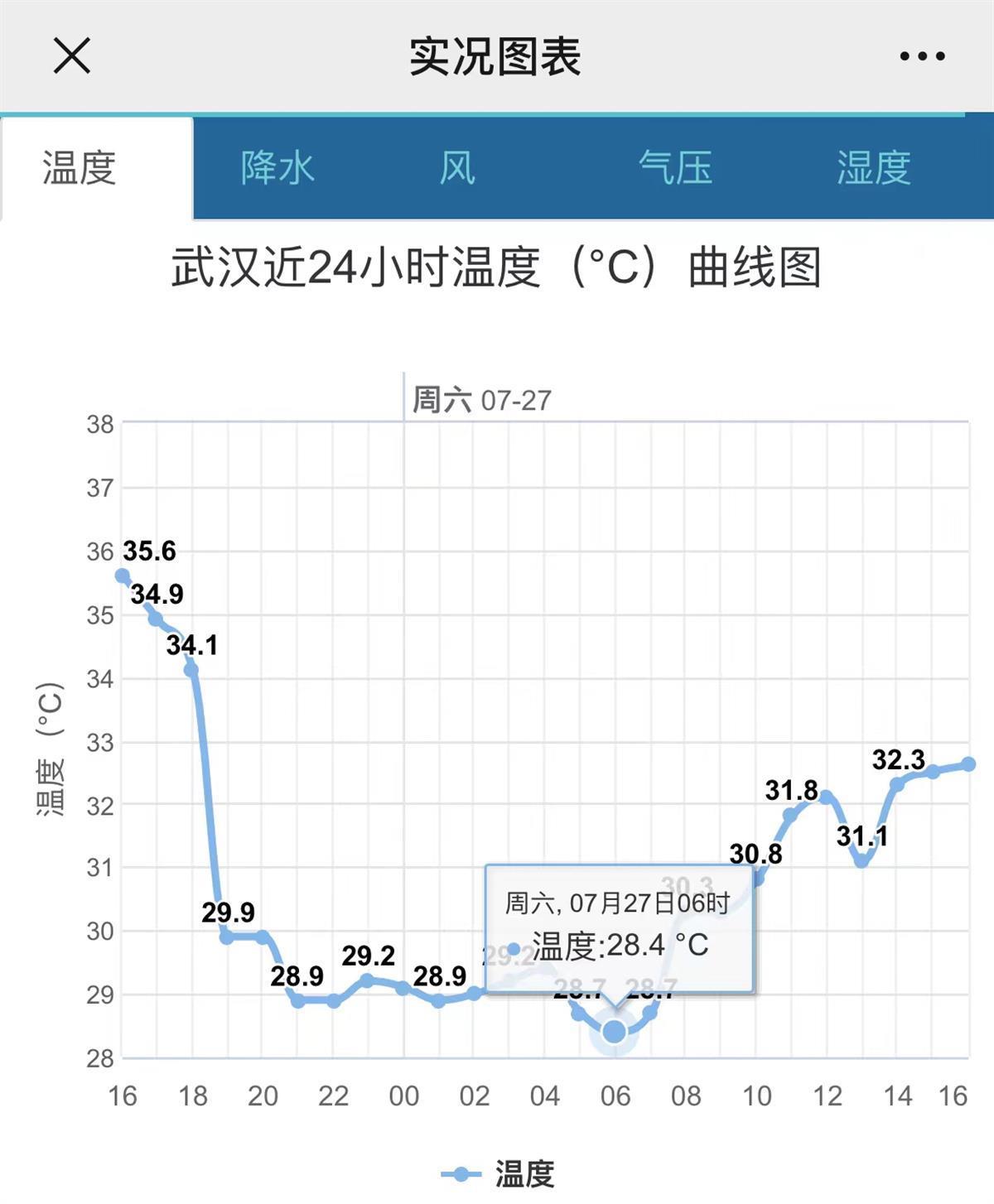Switch to the 风 tab

pyautogui.click(x=457, y=168)
